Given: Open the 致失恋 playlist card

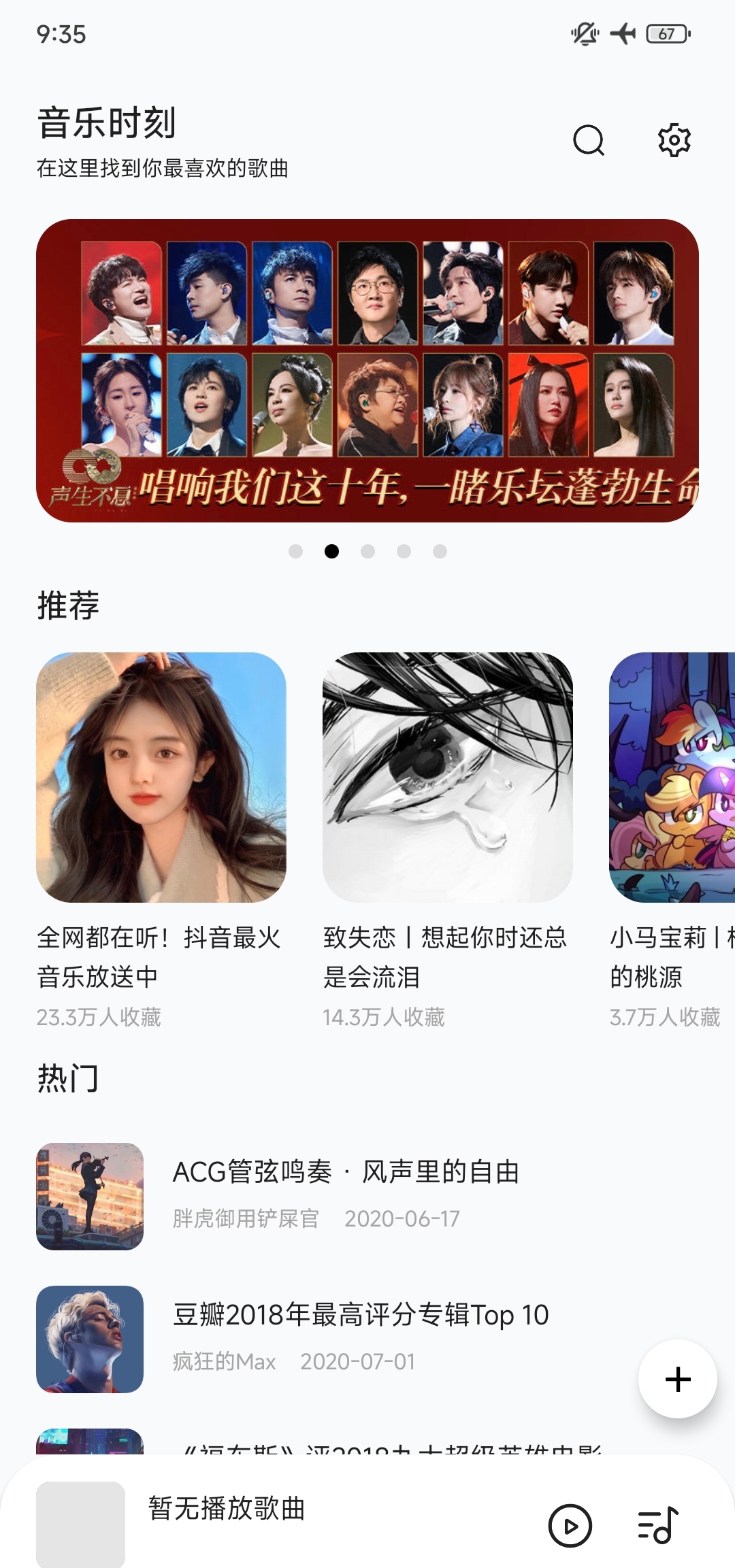Looking at the screenshot, I should pyautogui.click(x=447, y=778).
